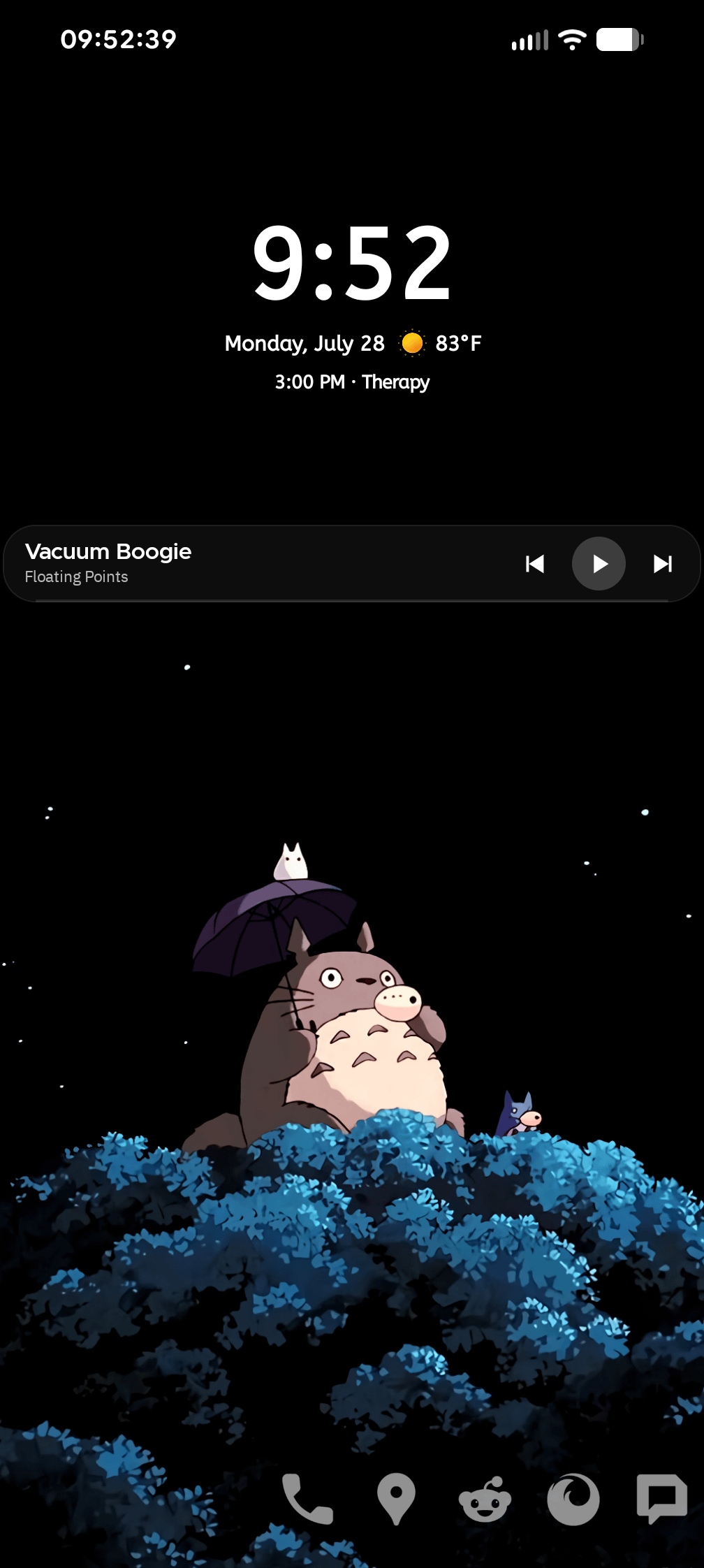Open the Messages chat app
Image resolution: width=704 pixels, height=1568 pixels.
click(661, 1499)
